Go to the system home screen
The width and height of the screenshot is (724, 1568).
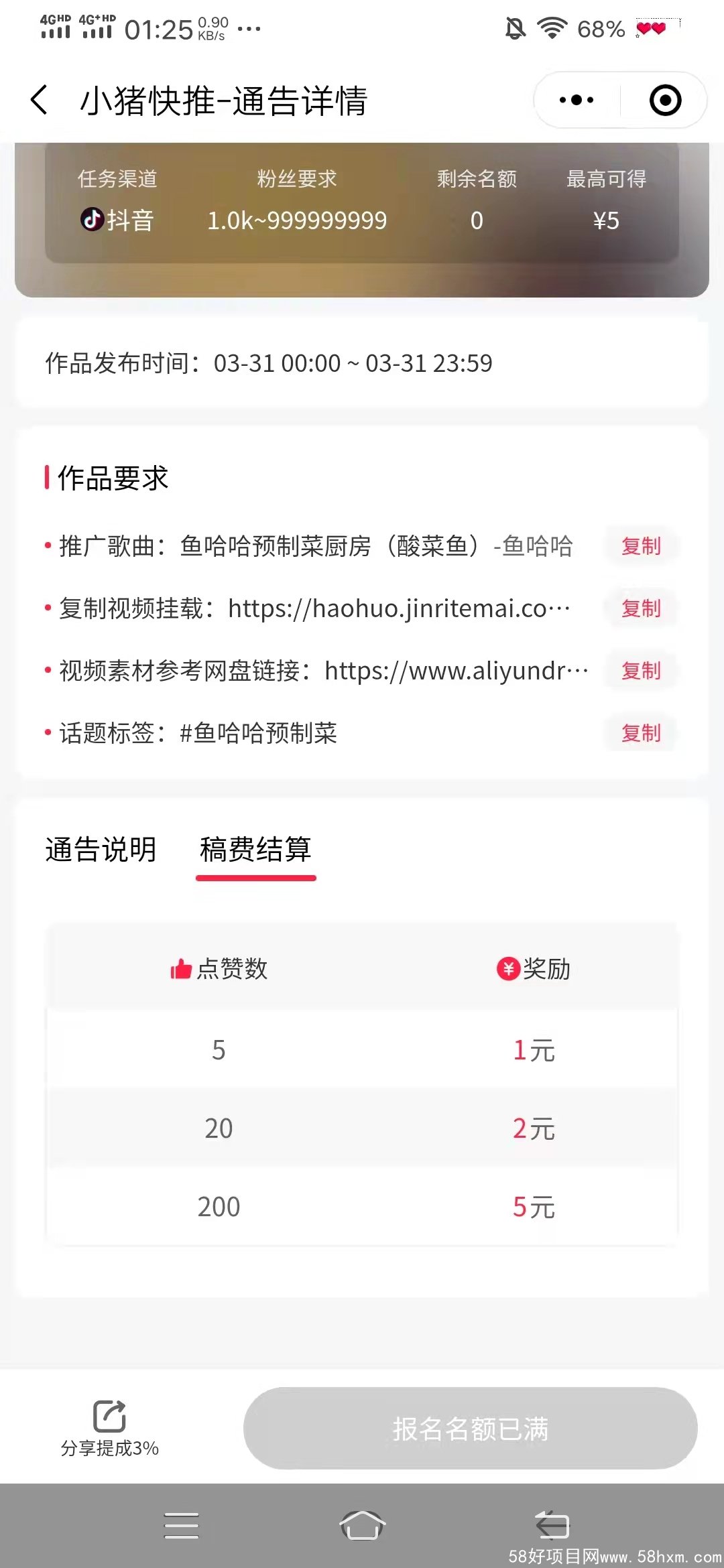[x=362, y=1526]
